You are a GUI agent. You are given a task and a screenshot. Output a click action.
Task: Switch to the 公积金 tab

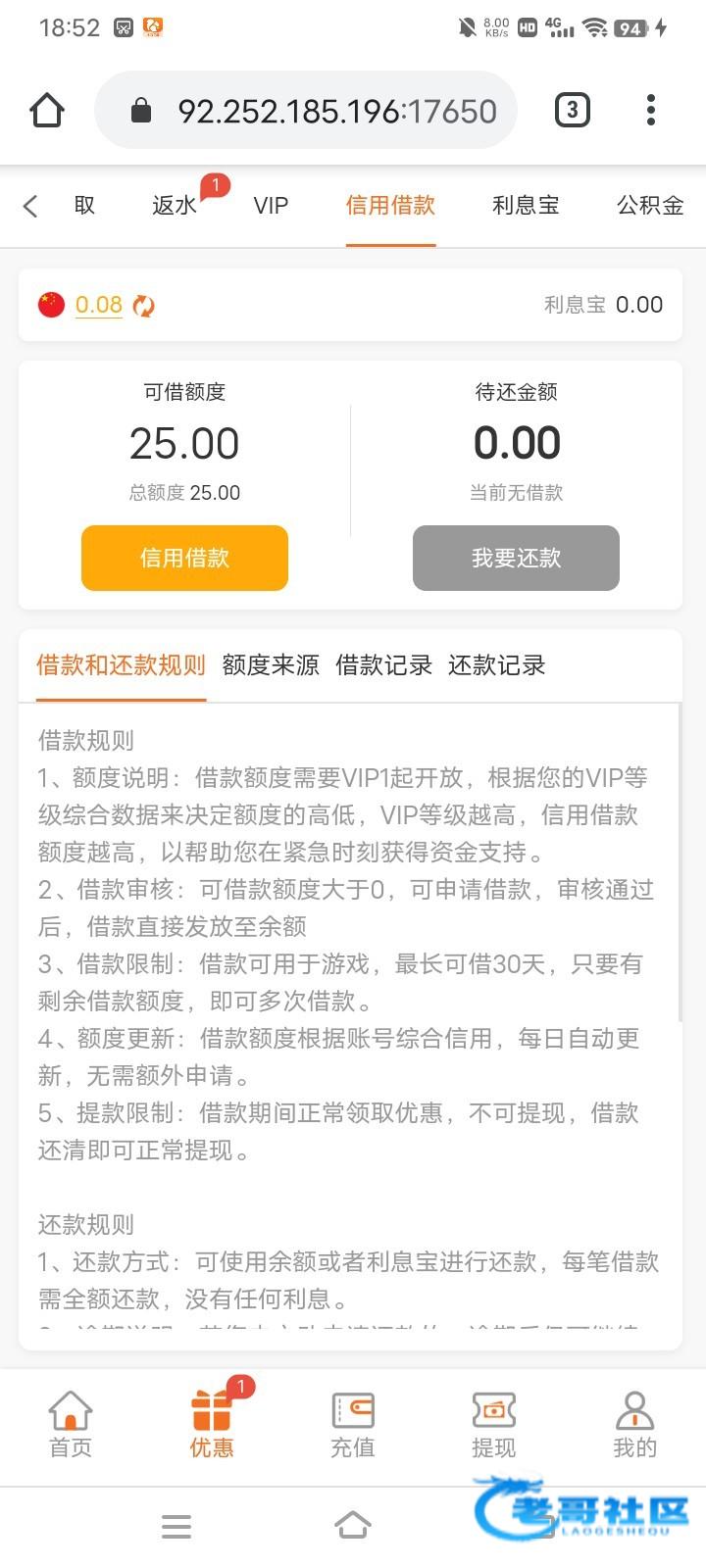pos(649,206)
